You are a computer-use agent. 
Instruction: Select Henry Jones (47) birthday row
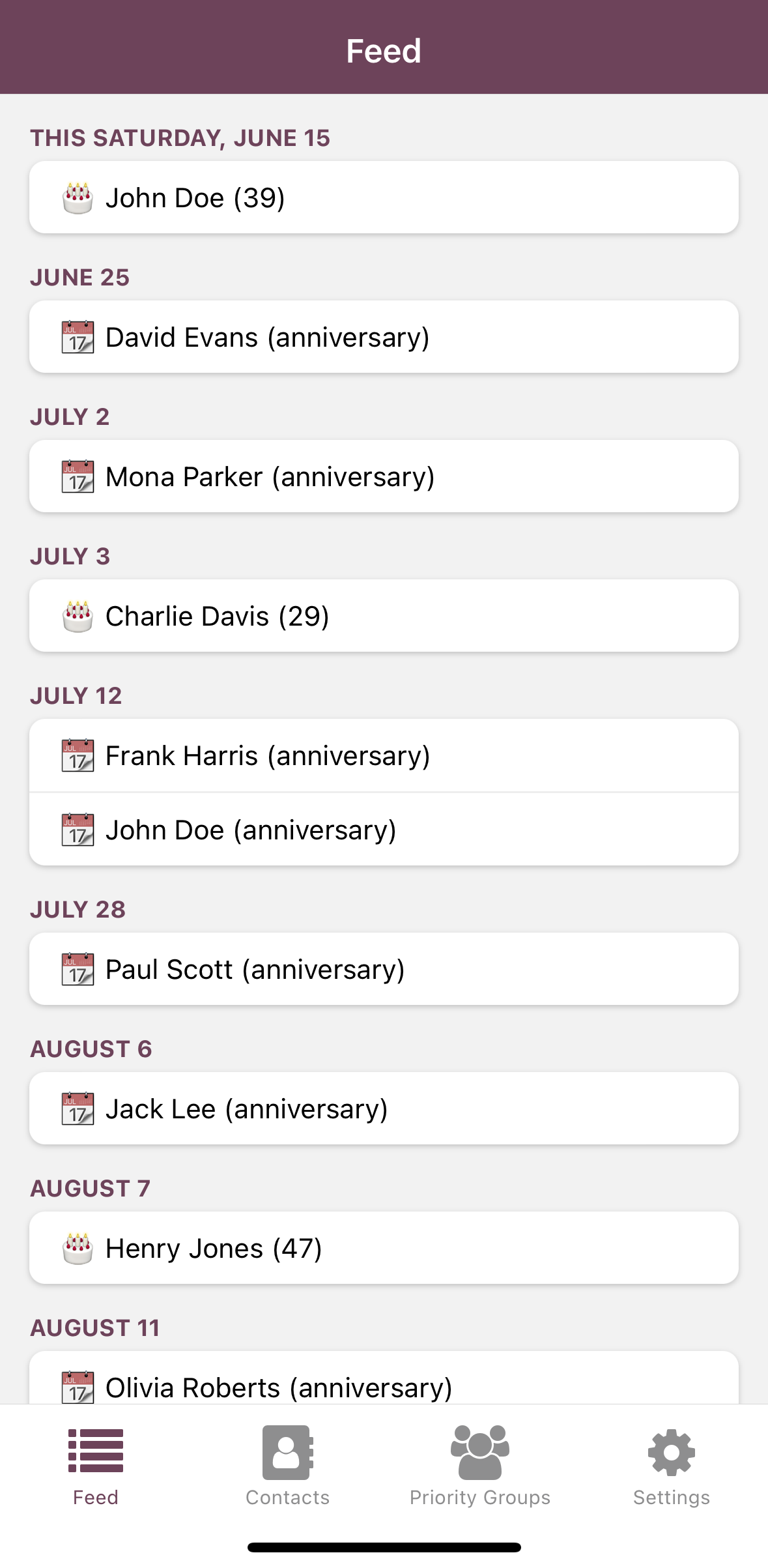pos(384,1248)
